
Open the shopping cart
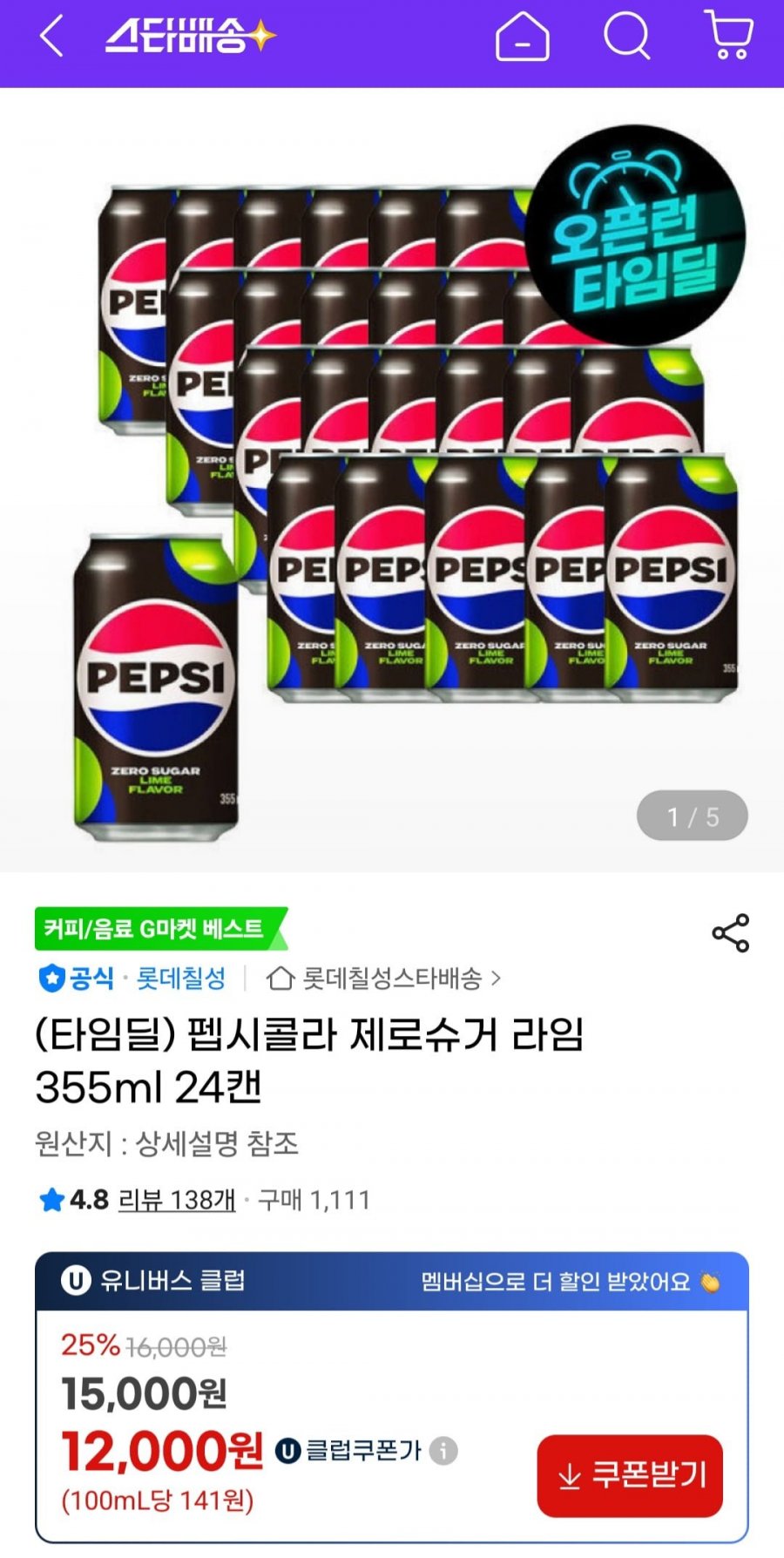[x=729, y=36]
